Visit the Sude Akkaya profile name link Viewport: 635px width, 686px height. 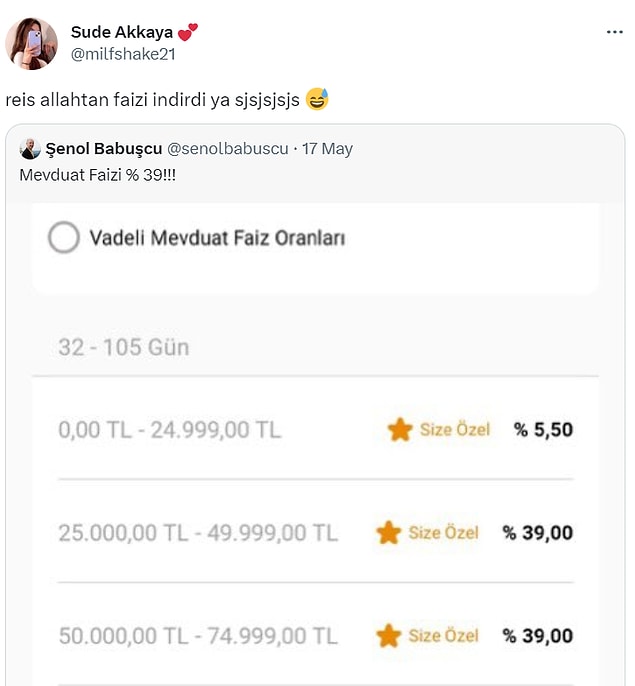pyautogui.click(x=122, y=32)
